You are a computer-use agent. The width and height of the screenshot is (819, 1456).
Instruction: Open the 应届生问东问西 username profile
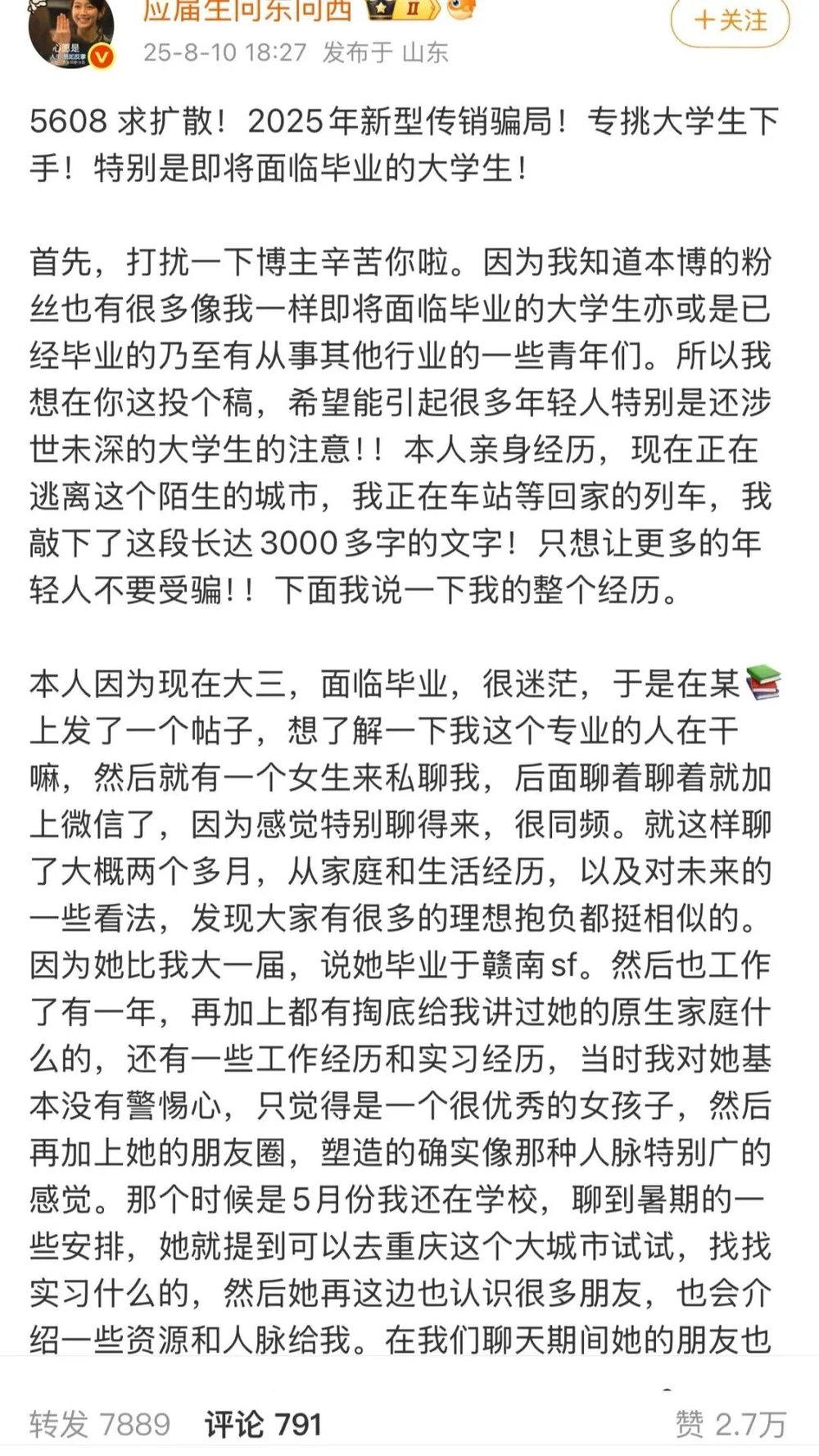point(247,10)
